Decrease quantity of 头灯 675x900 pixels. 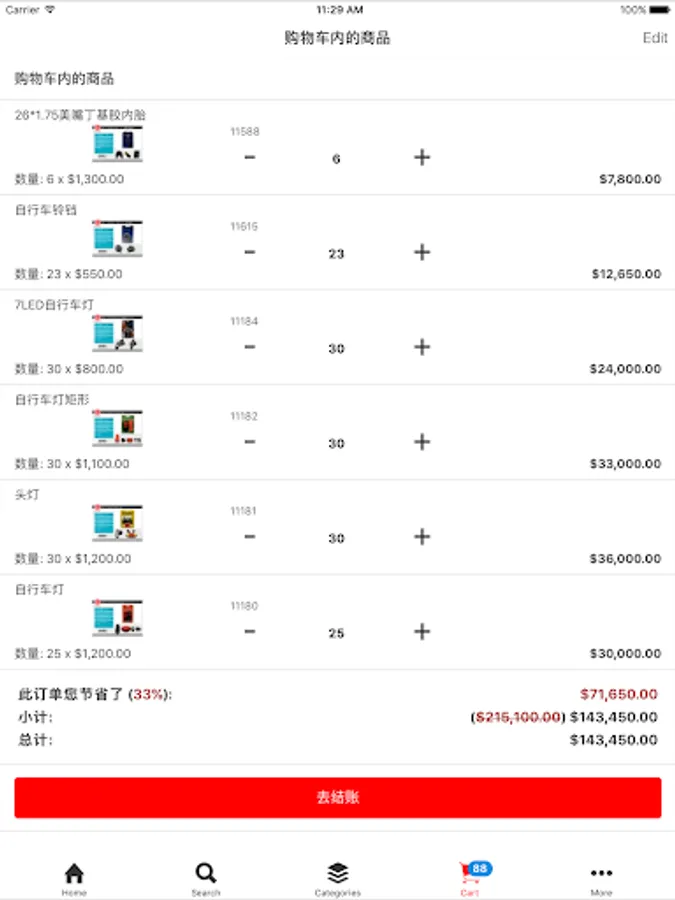tap(250, 537)
